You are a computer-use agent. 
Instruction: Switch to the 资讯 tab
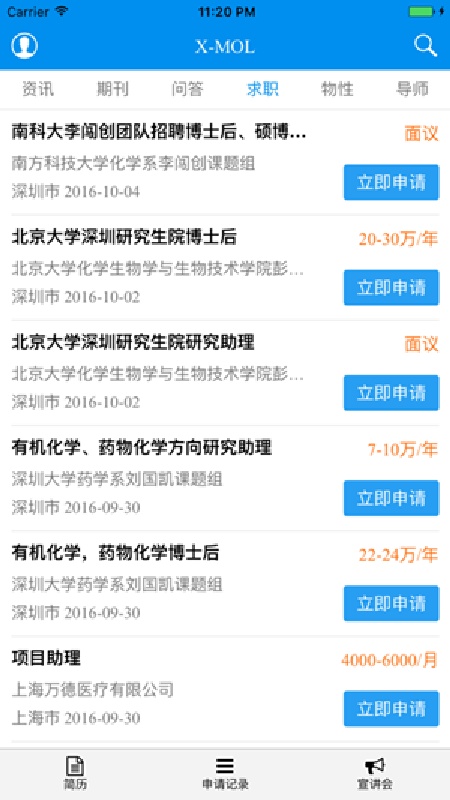[38, 89]
